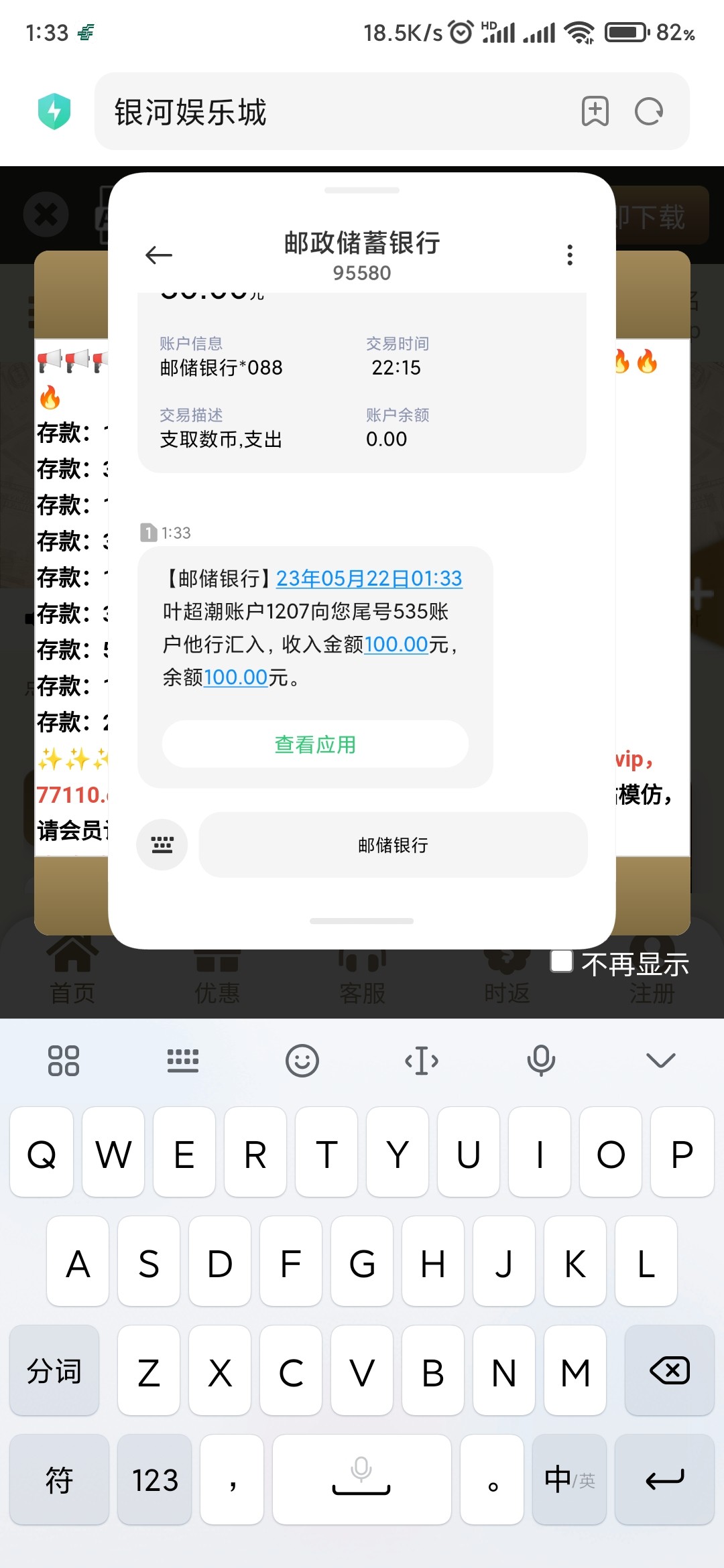Tap the 查看应用 button
The width and height of the screenshot is (724, 1568).
314,744
